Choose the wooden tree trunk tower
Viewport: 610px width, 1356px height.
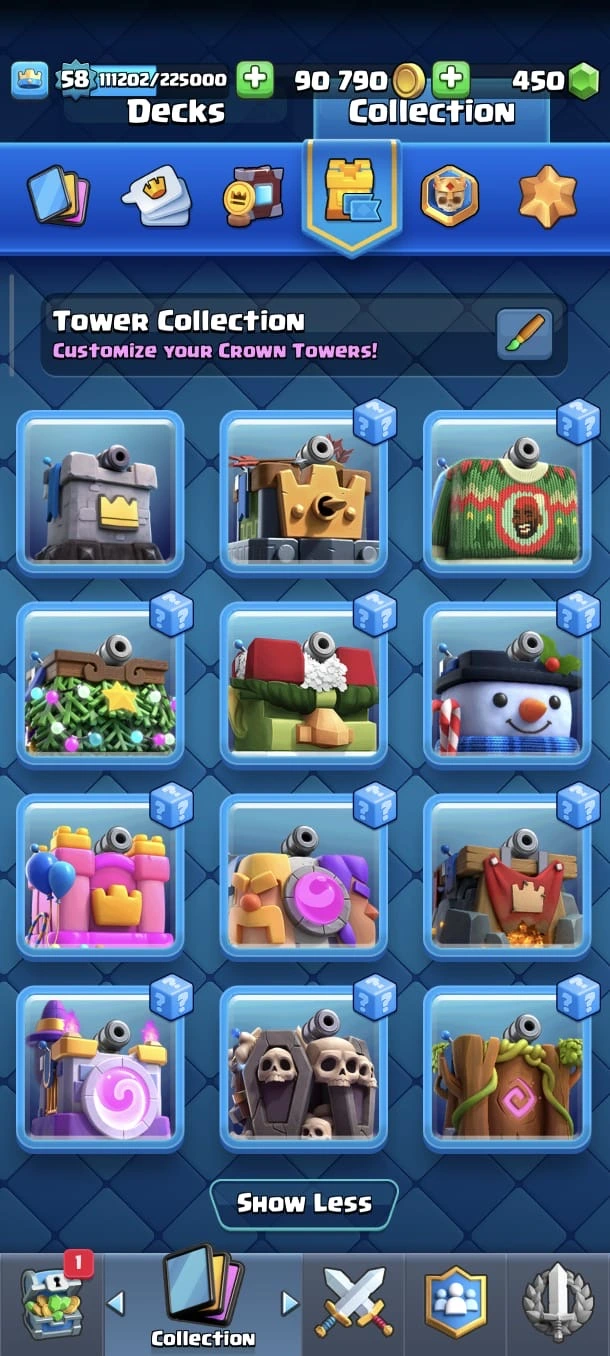(x=506, y=1069)
